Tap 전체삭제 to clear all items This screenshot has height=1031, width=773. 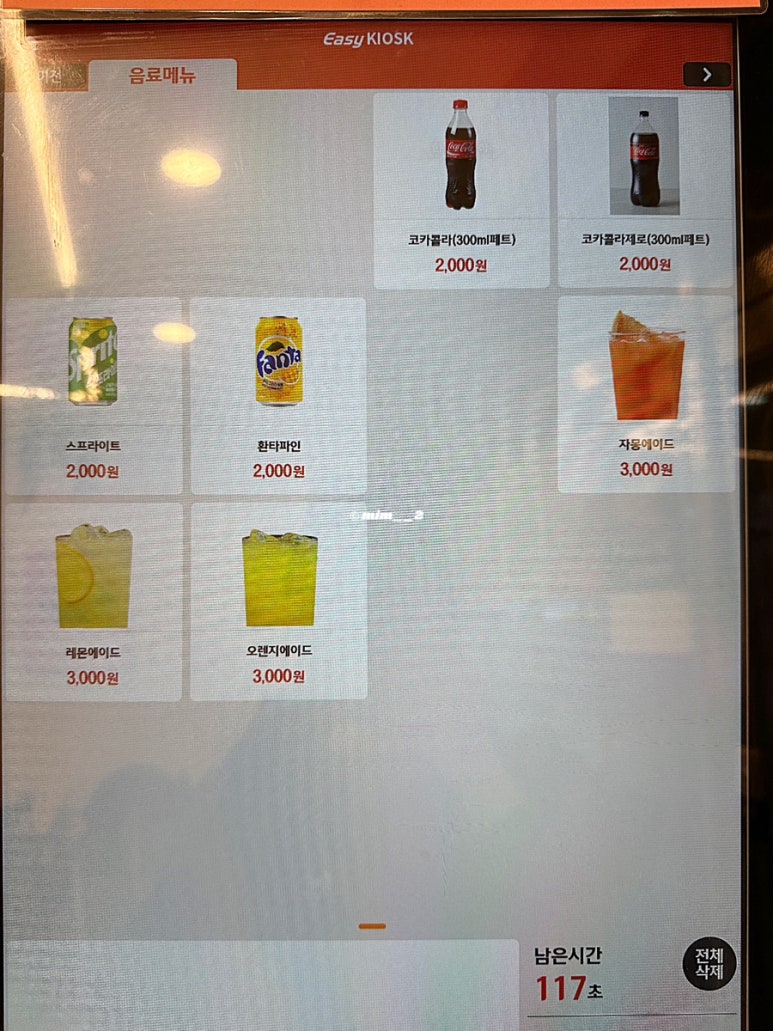tap(709, 965)
